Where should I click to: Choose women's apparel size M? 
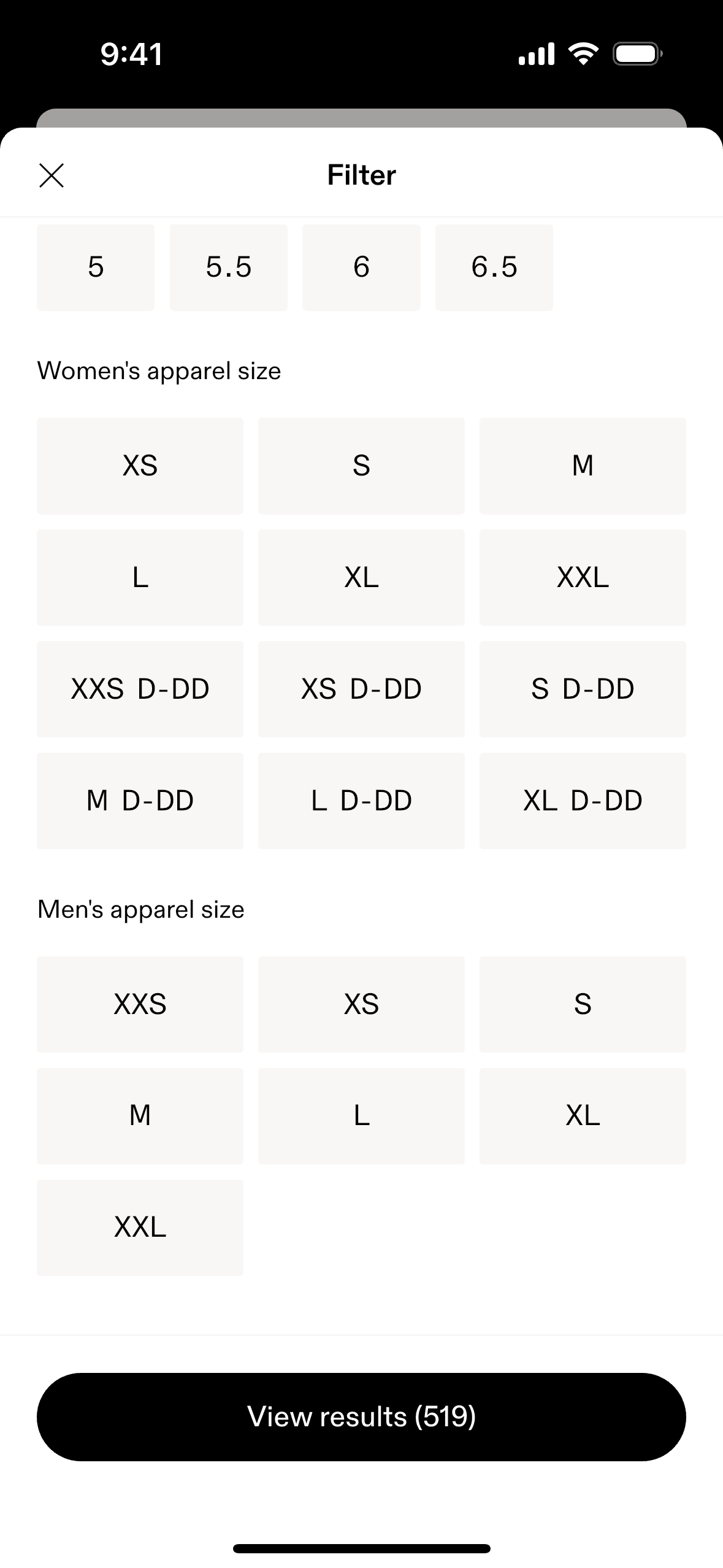tap(582, 466)
